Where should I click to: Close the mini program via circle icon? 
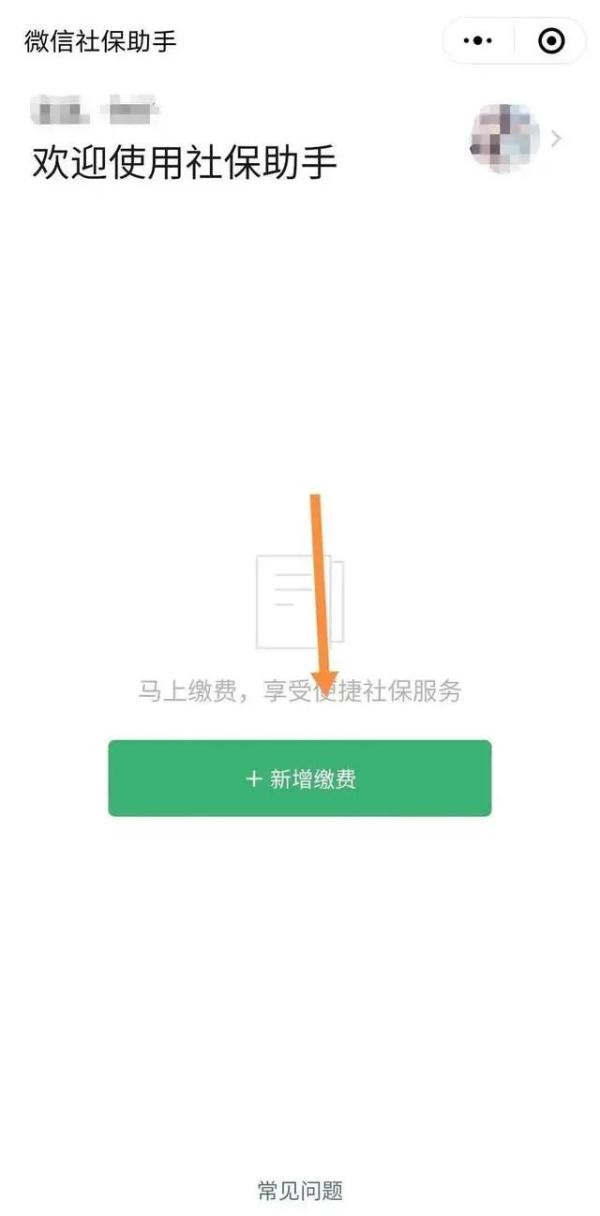551,41
